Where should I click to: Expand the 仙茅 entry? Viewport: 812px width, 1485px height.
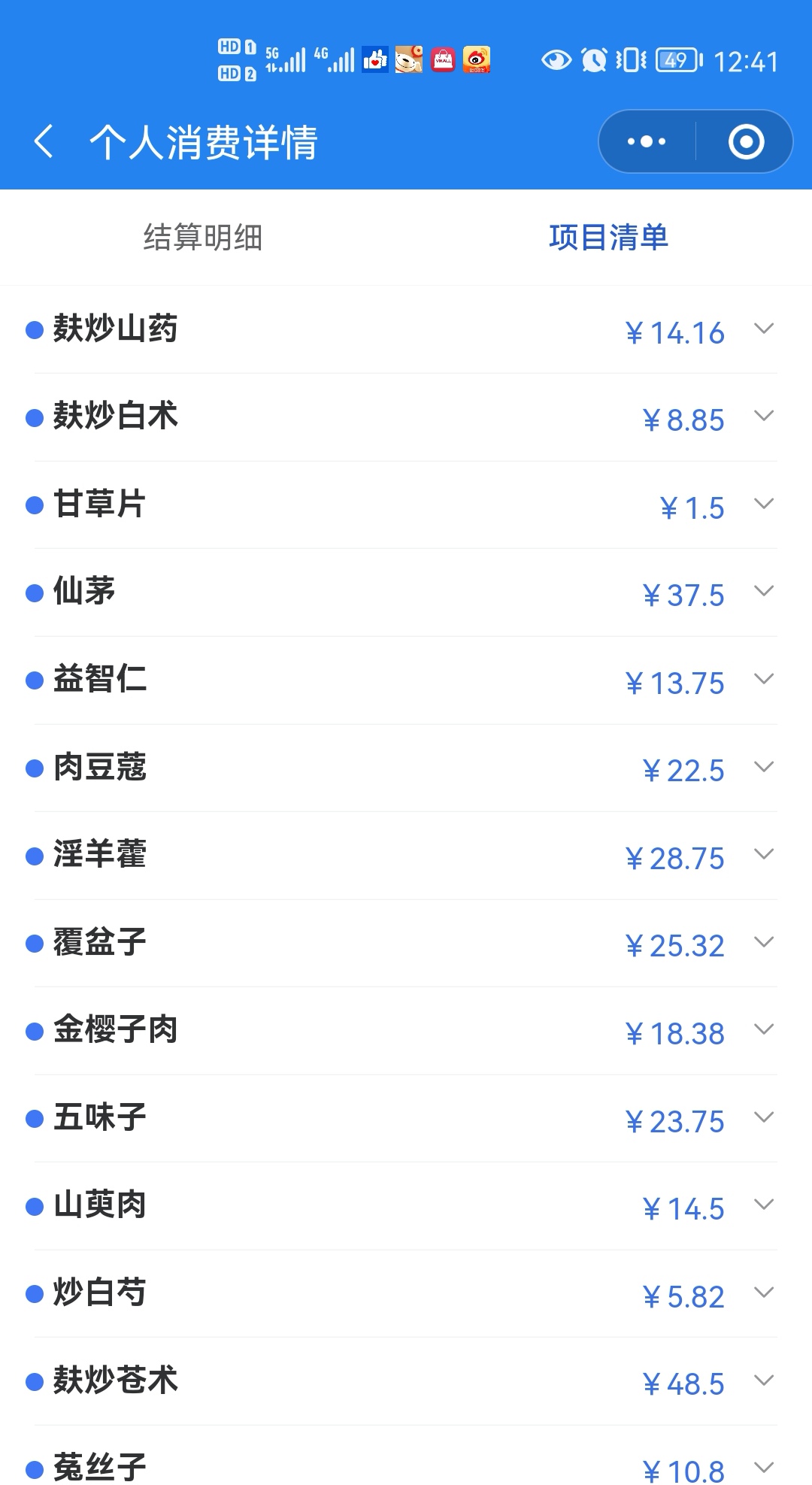[764, 592]
